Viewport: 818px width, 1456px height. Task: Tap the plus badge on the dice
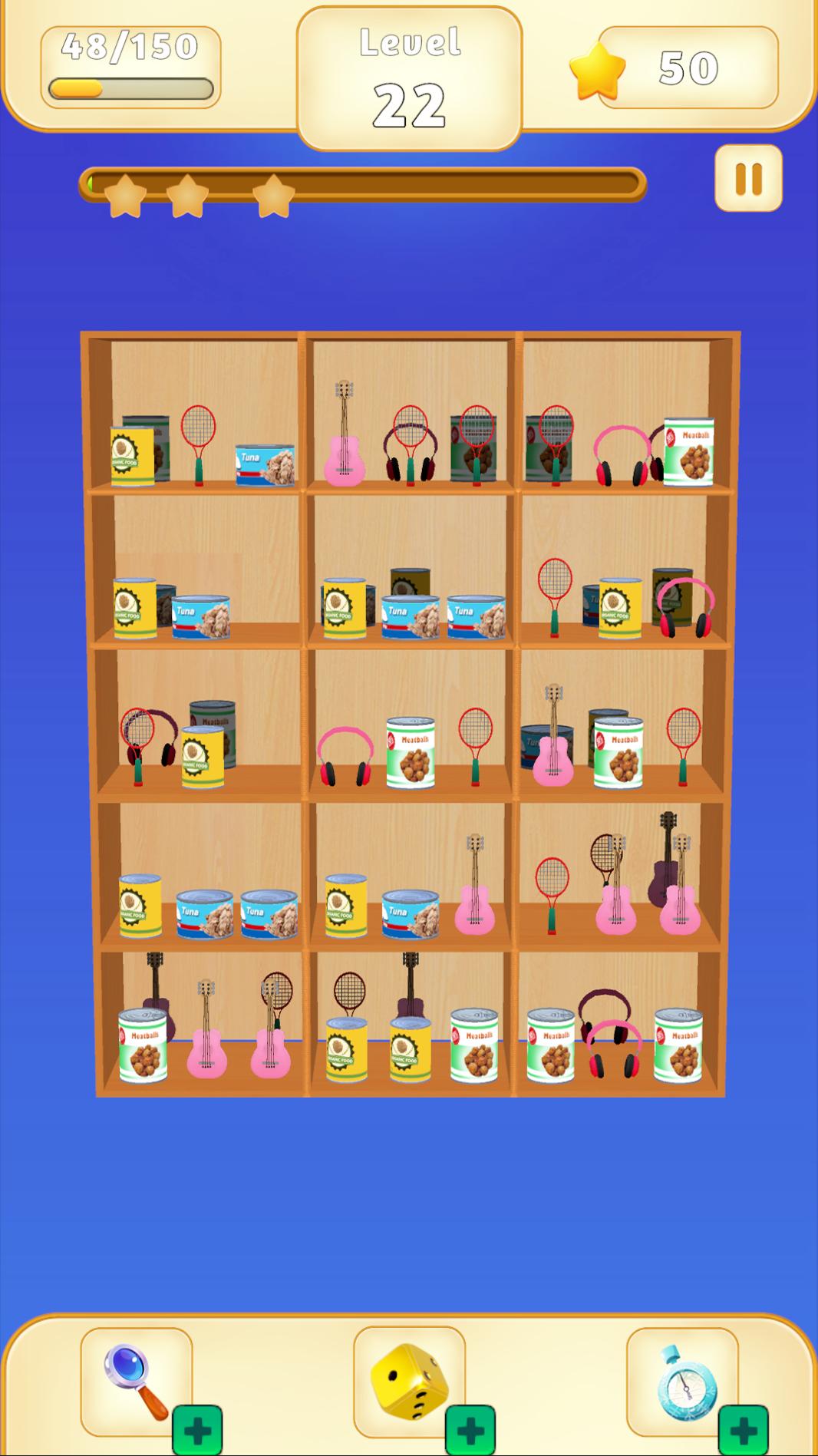(470, 1430)
